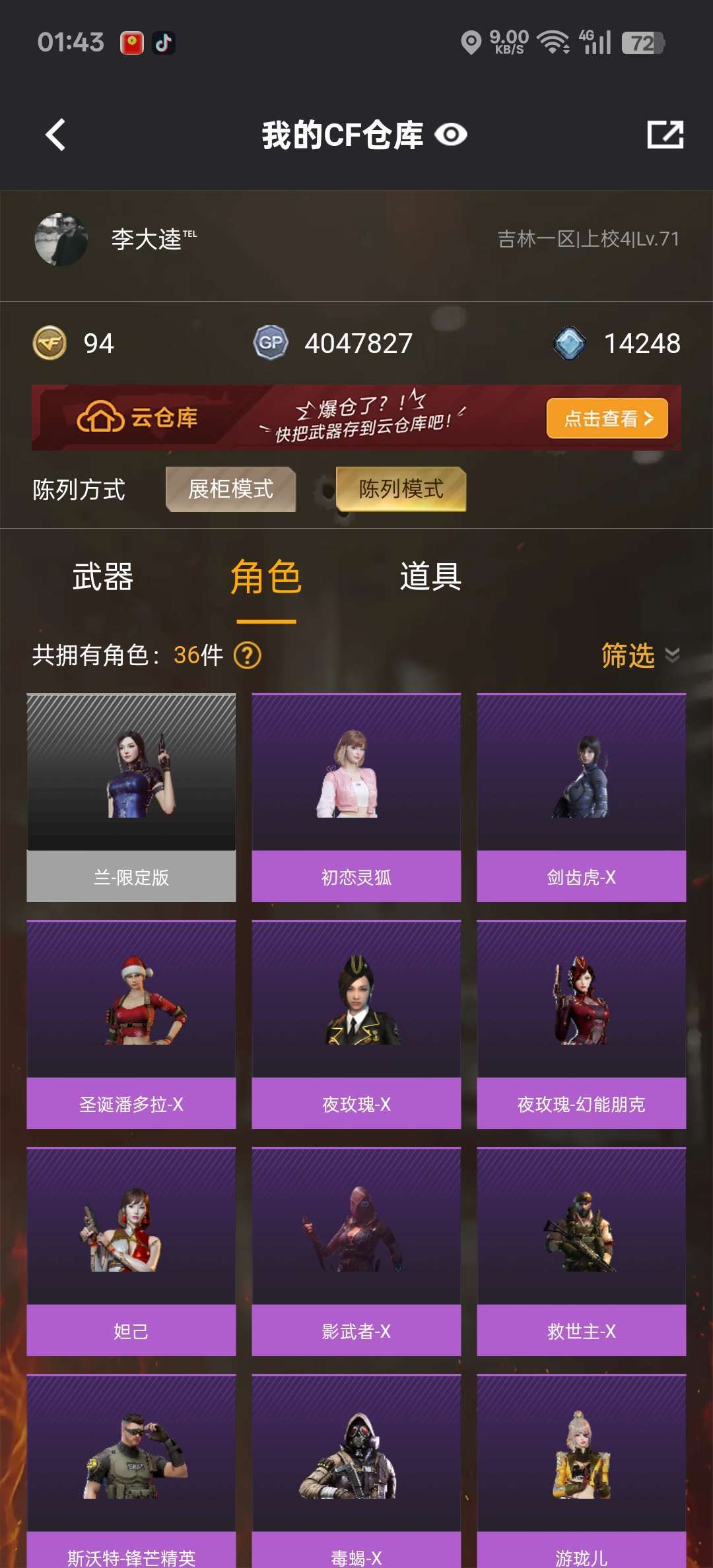Open the 妲己 character card
The image size is (713, 1568).
pos(131,1251)
